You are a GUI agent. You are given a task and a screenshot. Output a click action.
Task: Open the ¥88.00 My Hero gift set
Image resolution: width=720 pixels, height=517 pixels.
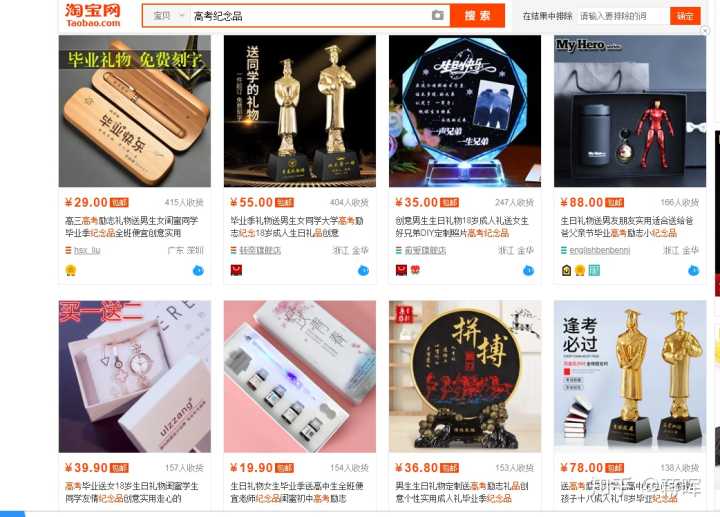click(630, 112)
